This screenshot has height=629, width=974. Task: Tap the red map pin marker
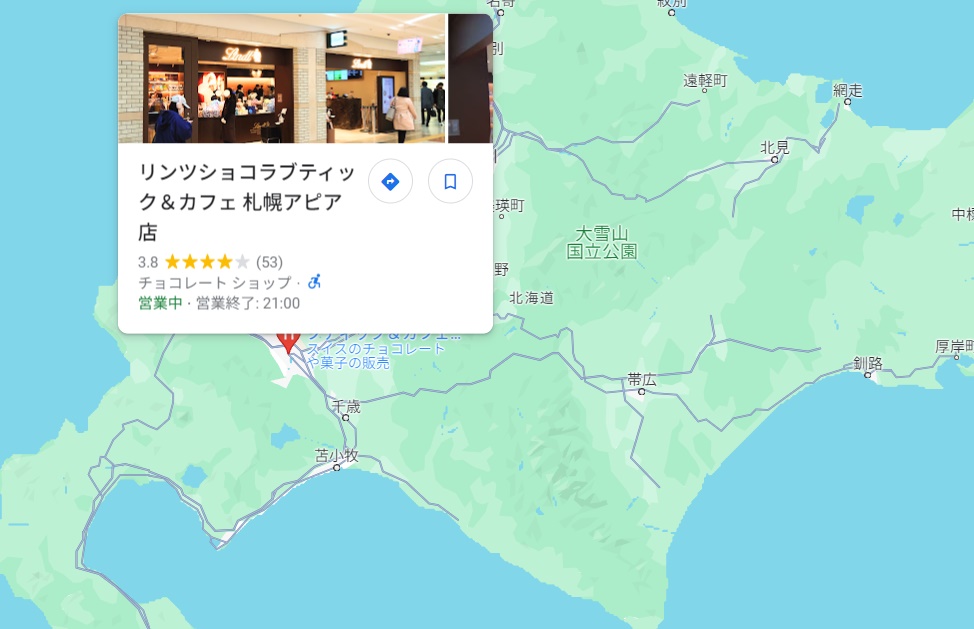click(x=289, y=343)
